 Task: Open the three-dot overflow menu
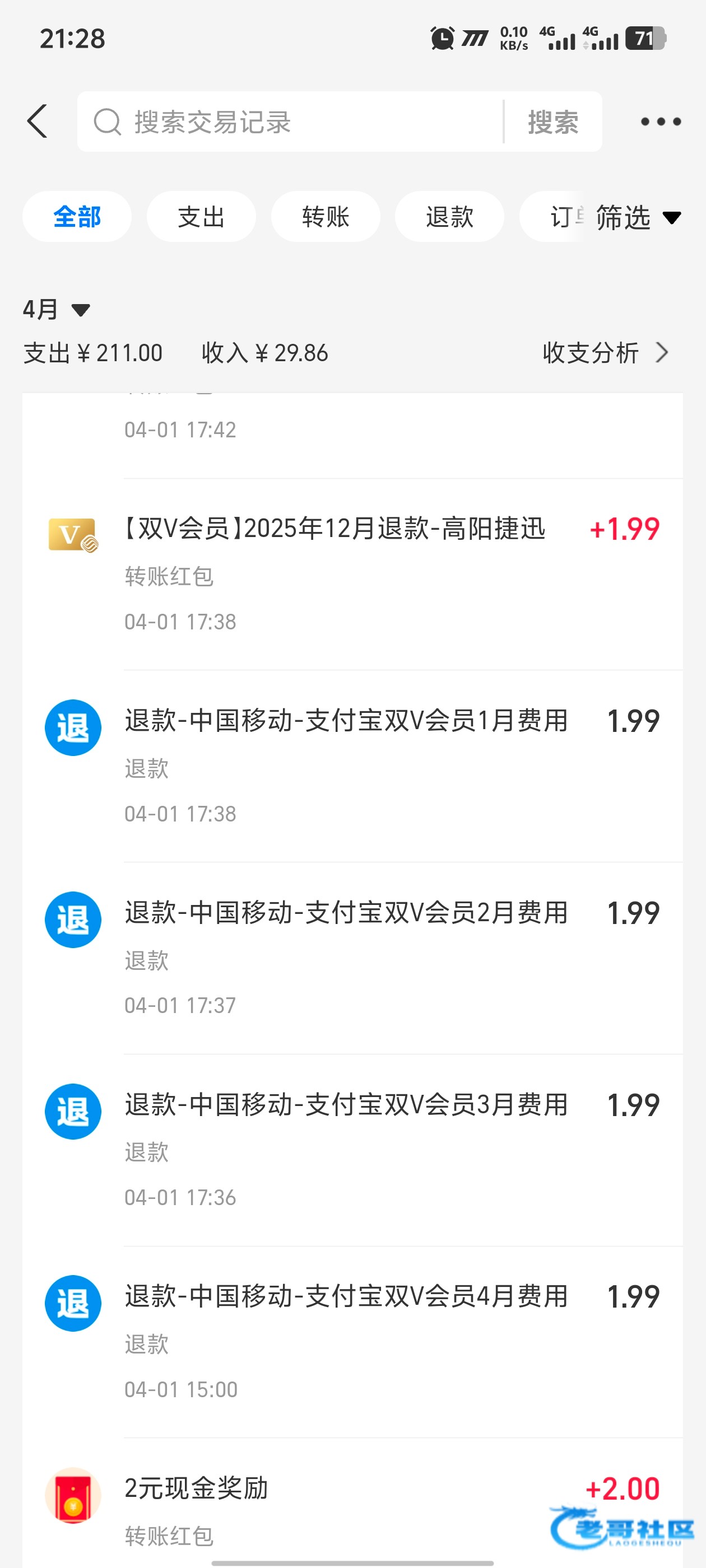coord(660,122)
